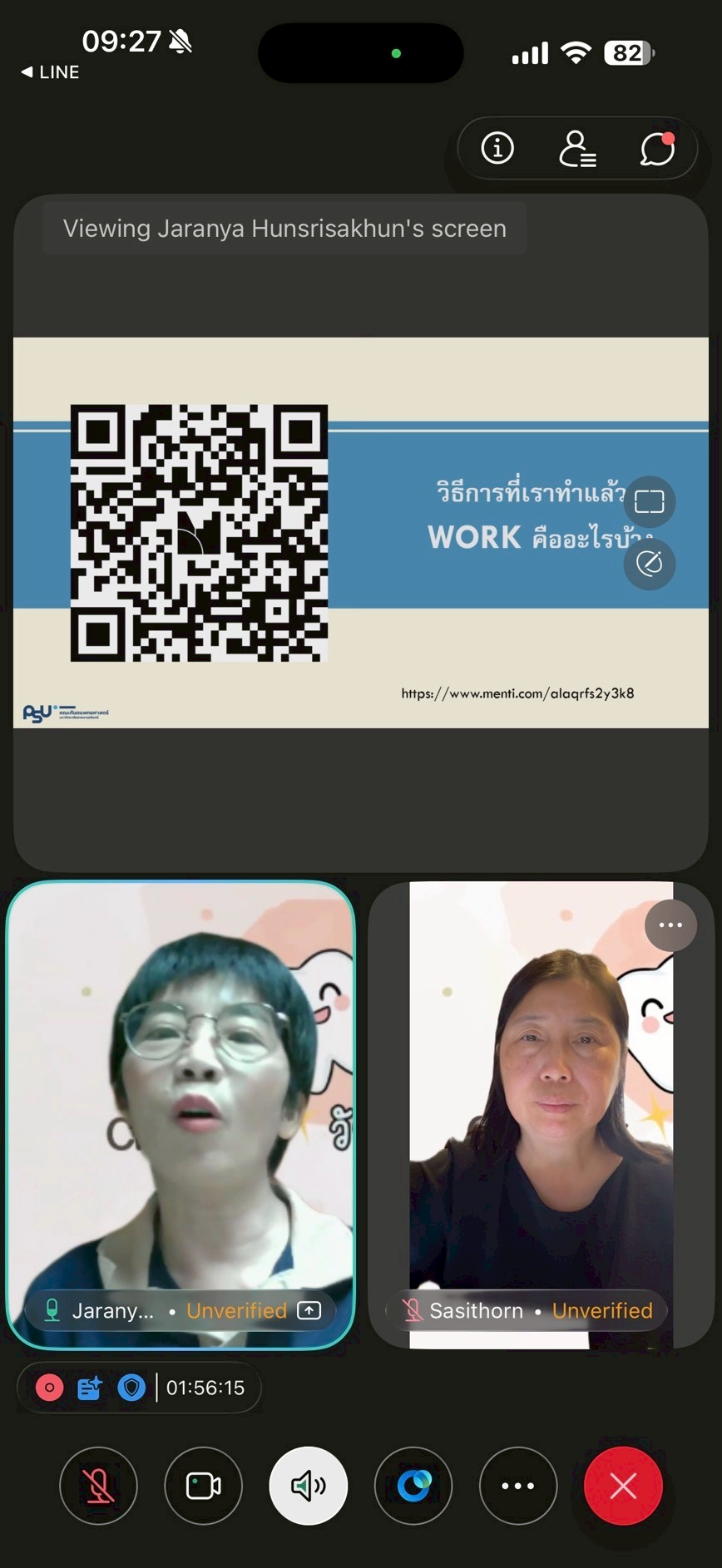Open the participants list
The image size is (722, 1568).
coord(576,149)
